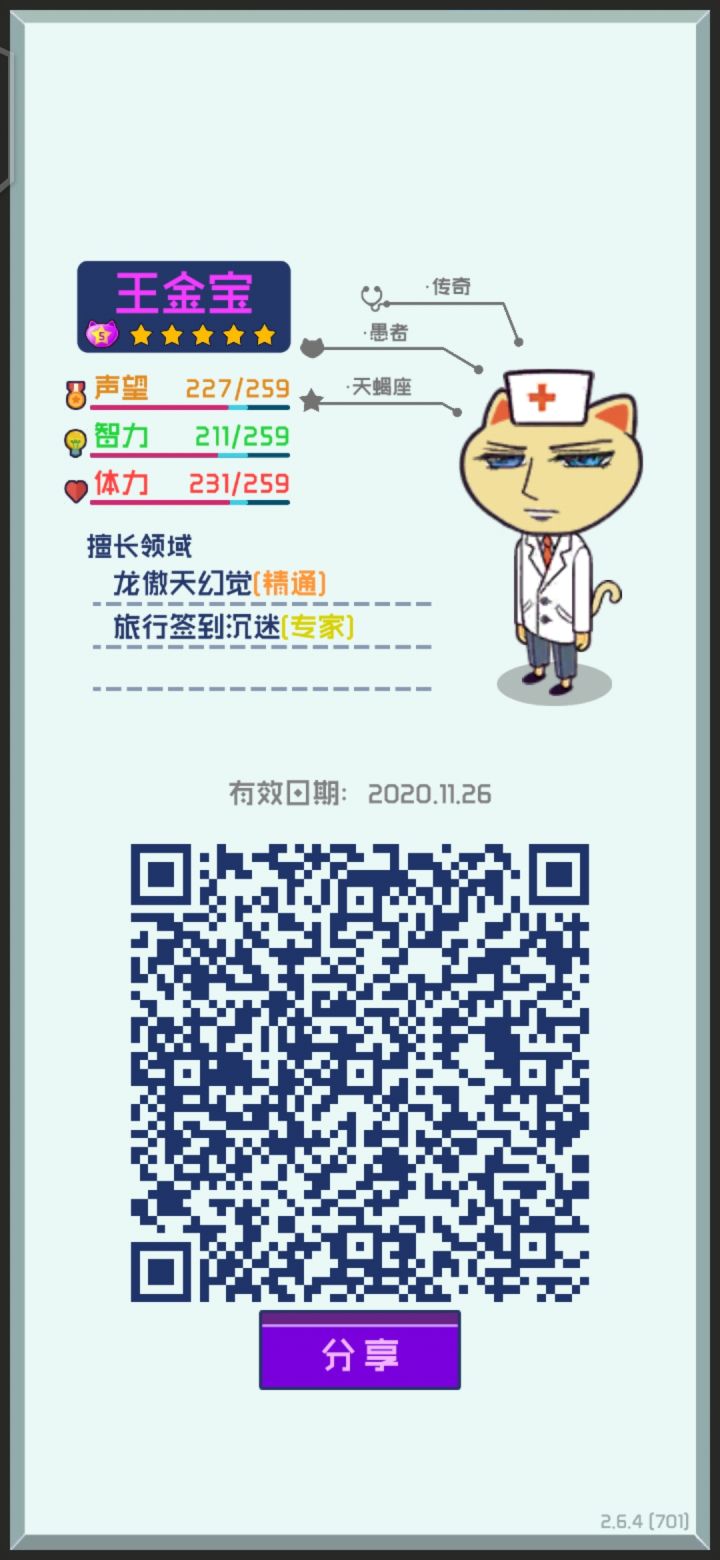Click the 龙傲天幻觉[精通] specialty entry
This screenshot has width=720, height=1560.
pos(220,583)
